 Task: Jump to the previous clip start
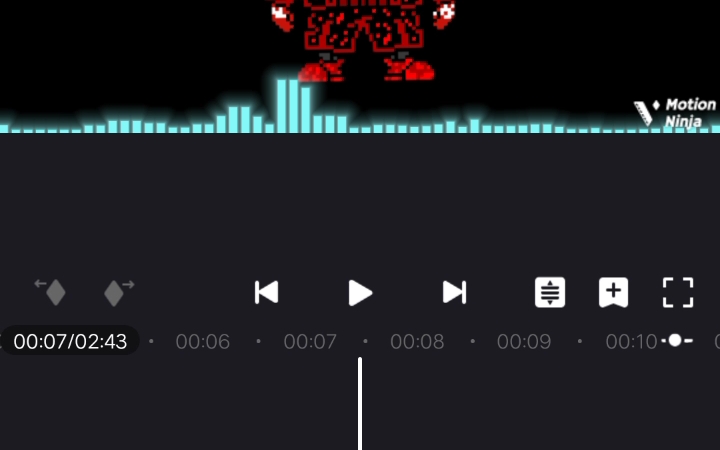coord(266,292)
